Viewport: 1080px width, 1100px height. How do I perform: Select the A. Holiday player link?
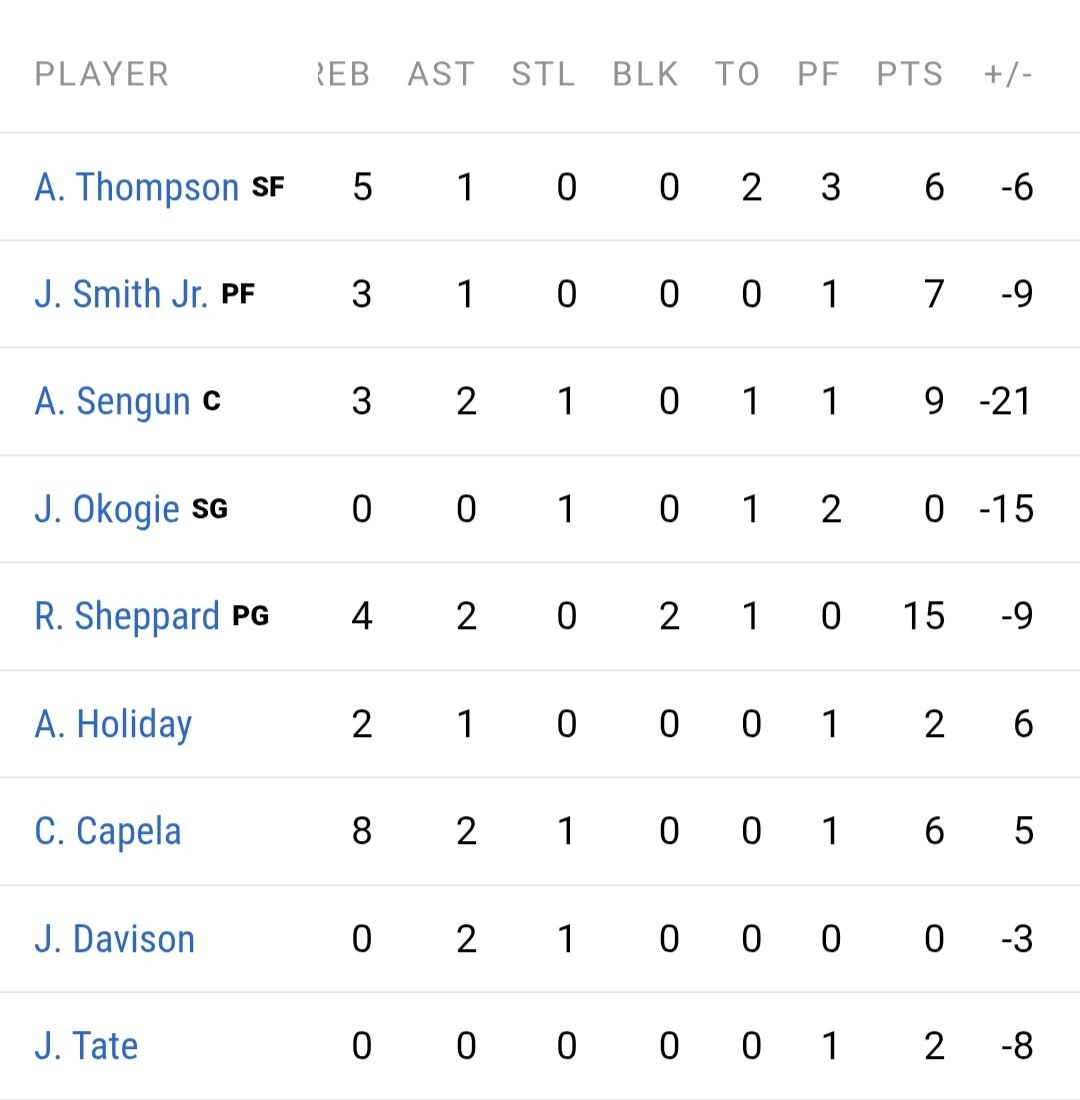click(113, 725)
